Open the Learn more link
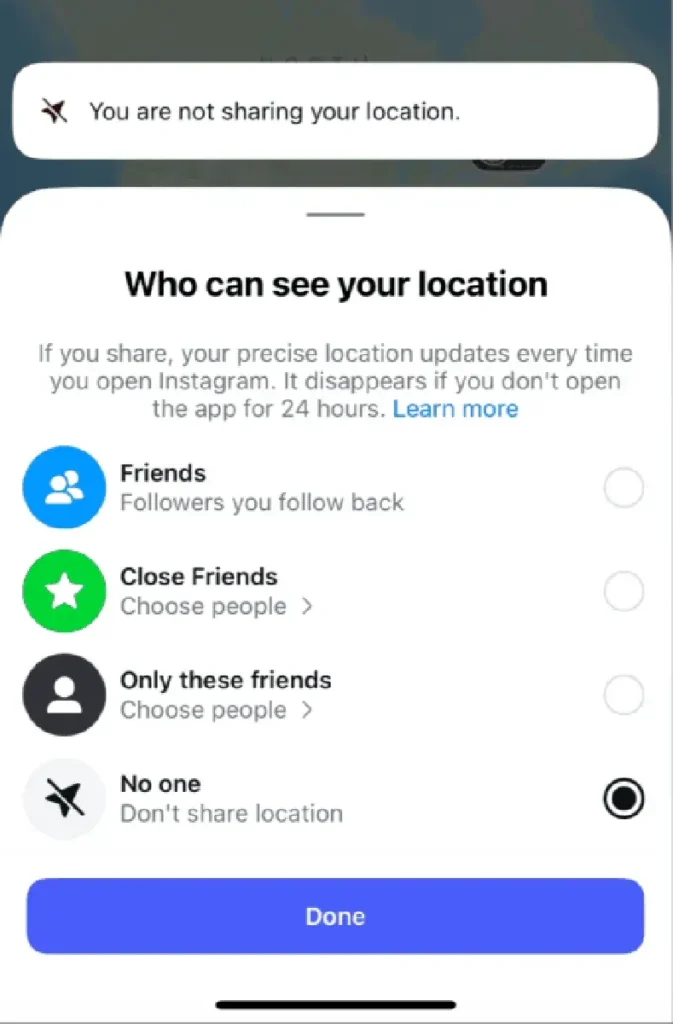 pyautogui.click(x=455, y=409)
